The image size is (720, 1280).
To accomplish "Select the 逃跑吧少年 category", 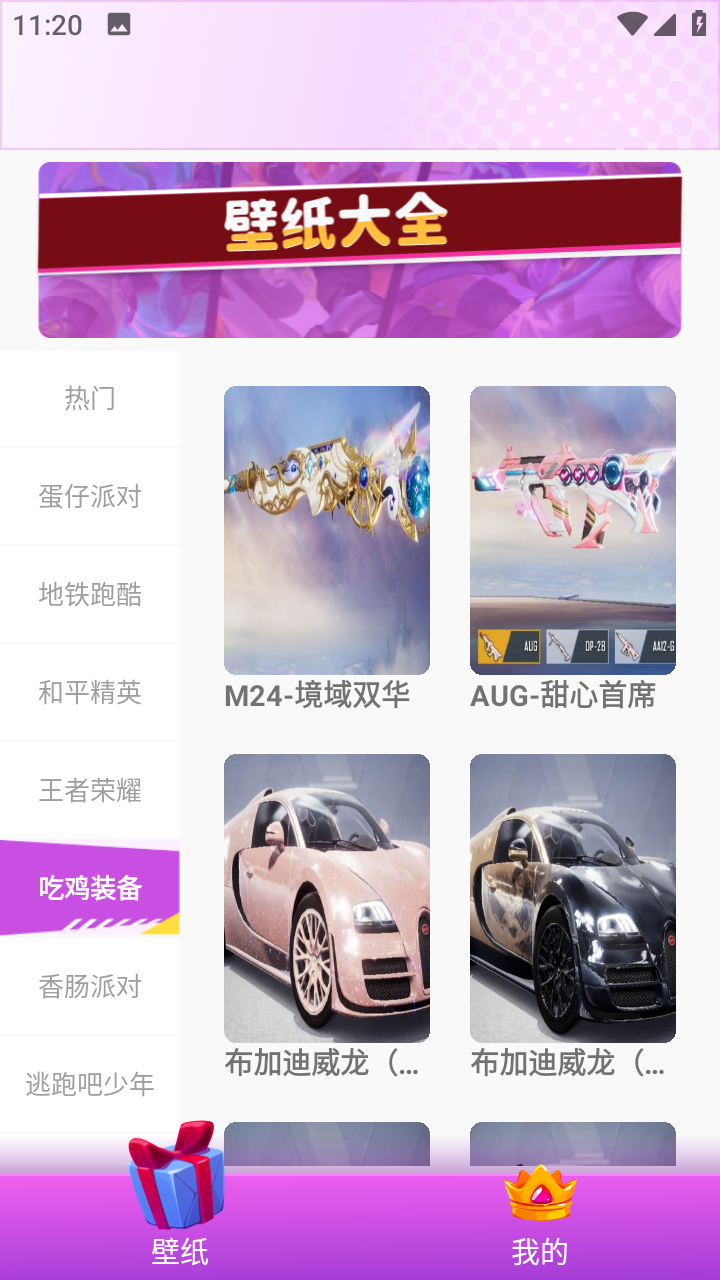I will [90, 1084].
